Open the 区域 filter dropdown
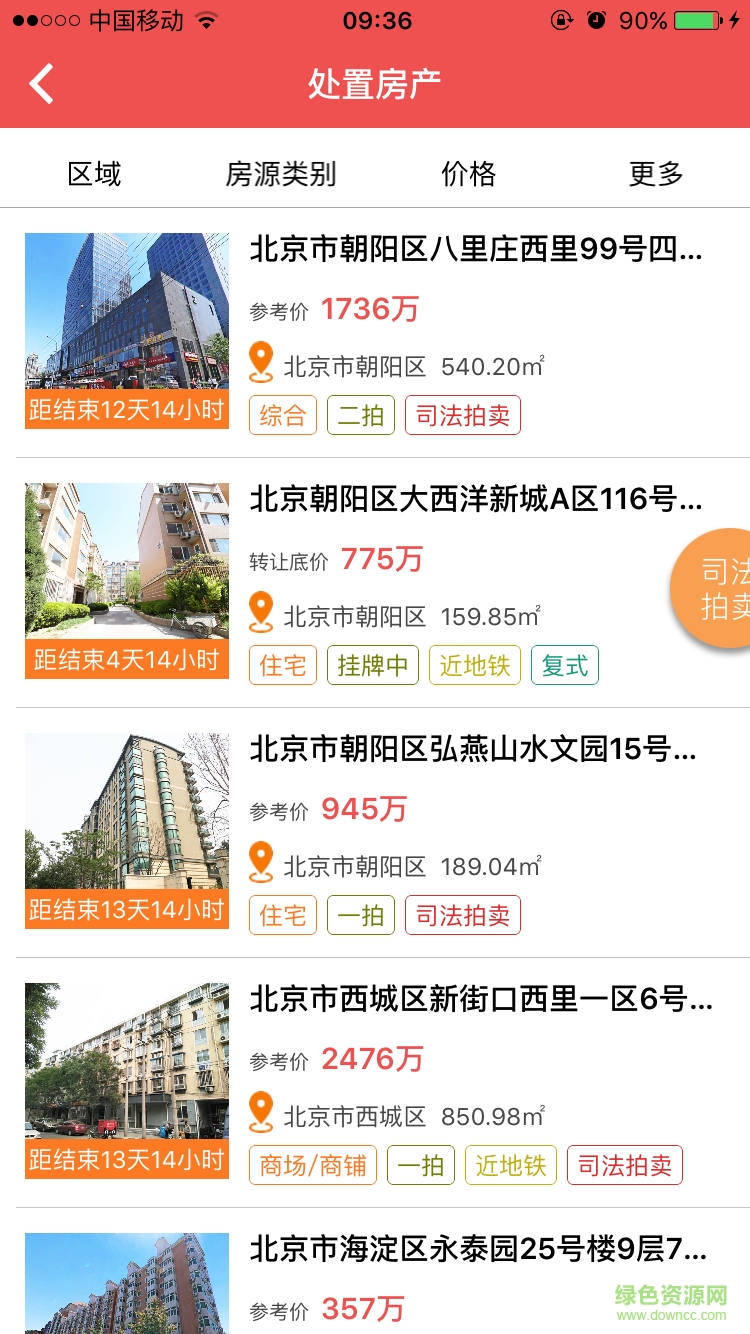Image resolution: width=750 pixels, height=1334 pixels. pos(94,173)
